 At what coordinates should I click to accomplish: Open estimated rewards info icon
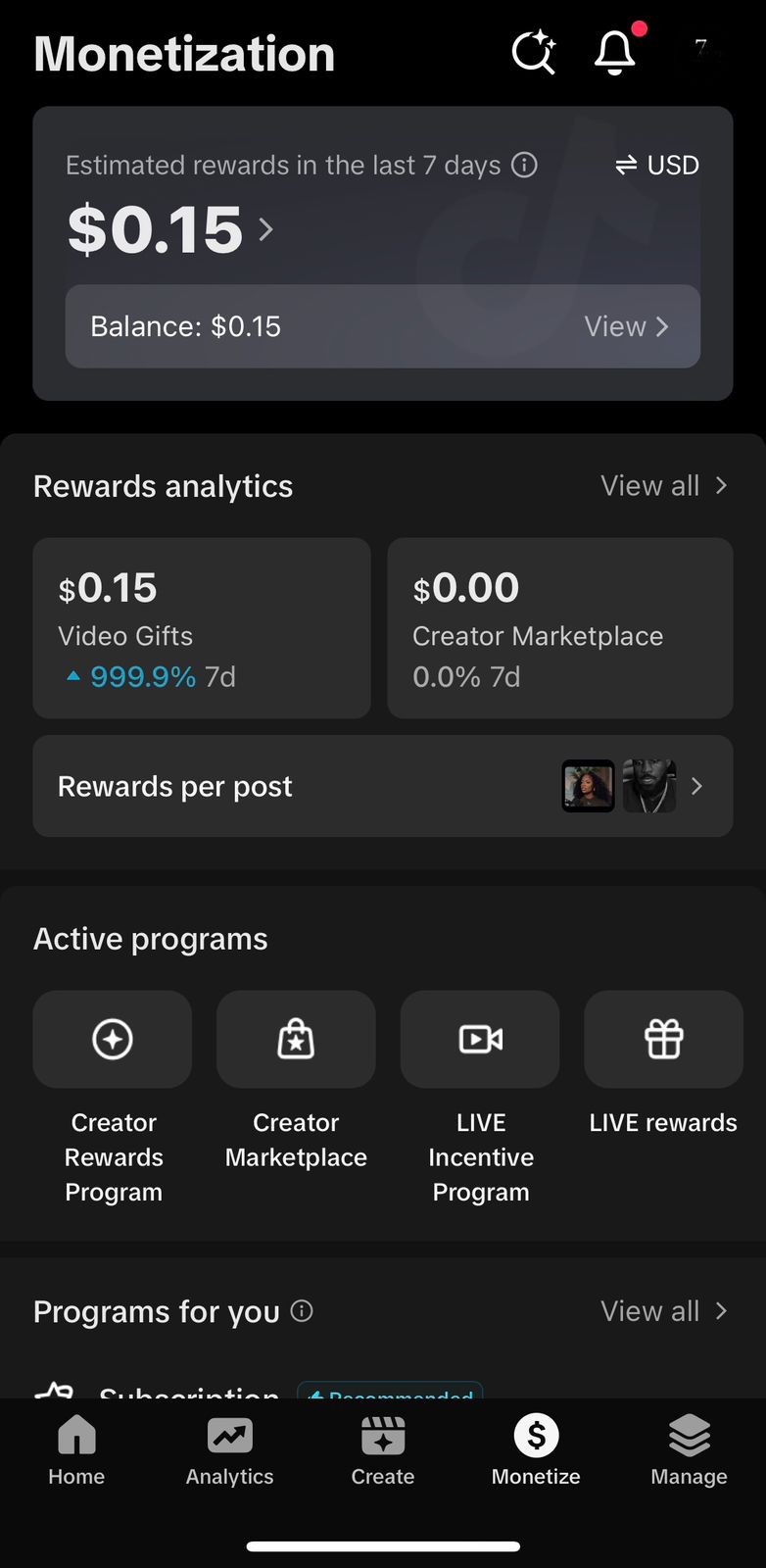525,165
